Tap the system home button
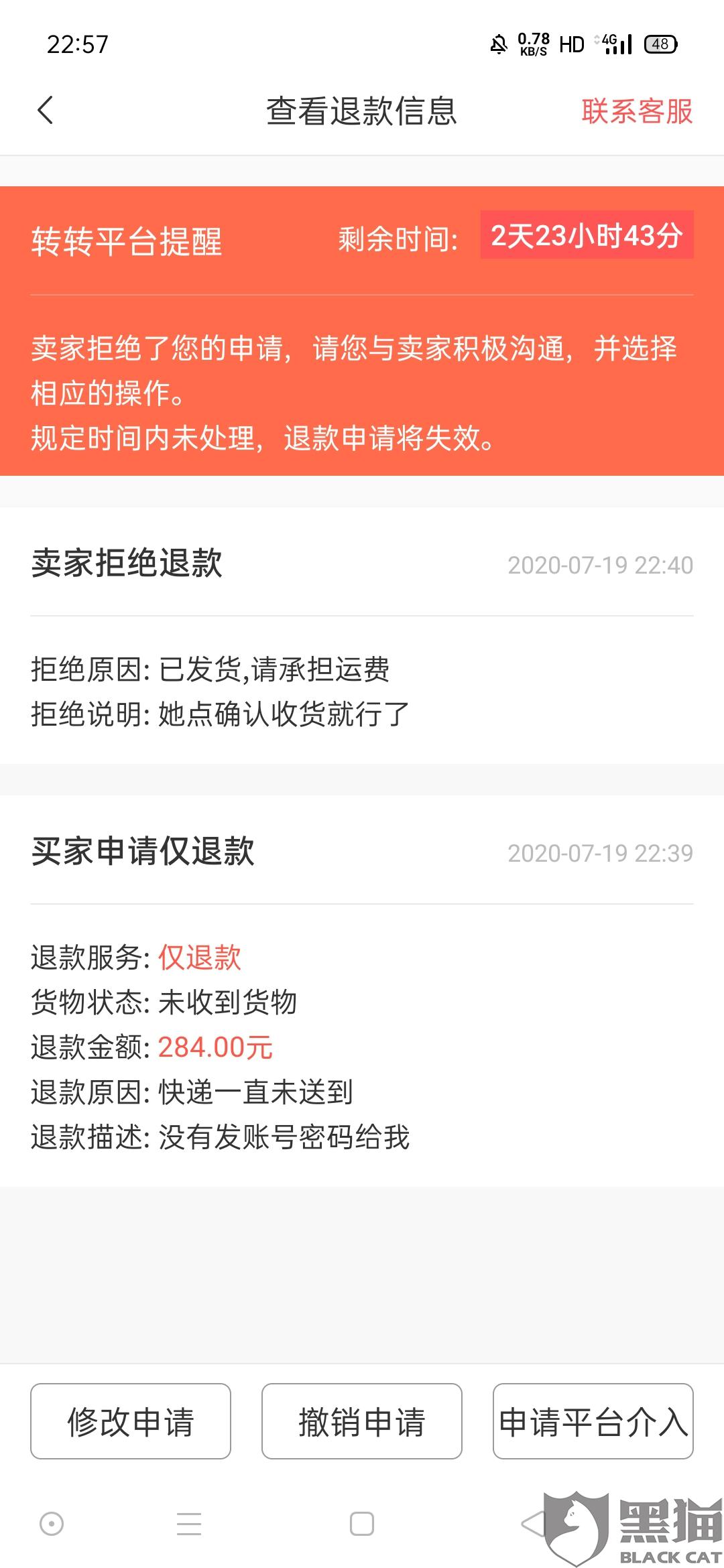Image resolution: width=724 pixels, height=1568 pixels. pyautogui.click(x=362, y=1524)
